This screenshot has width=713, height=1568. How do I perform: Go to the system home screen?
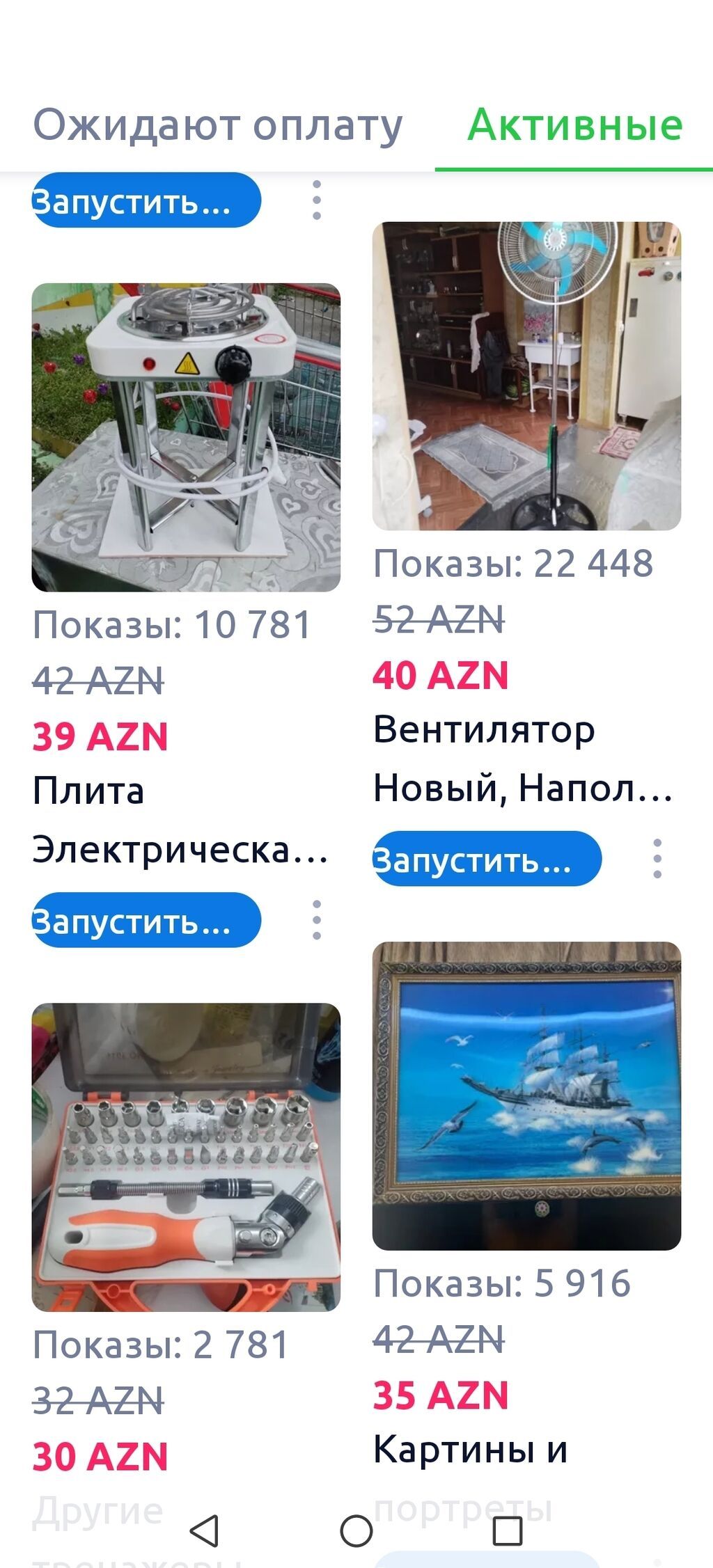tap(356, 1530)
